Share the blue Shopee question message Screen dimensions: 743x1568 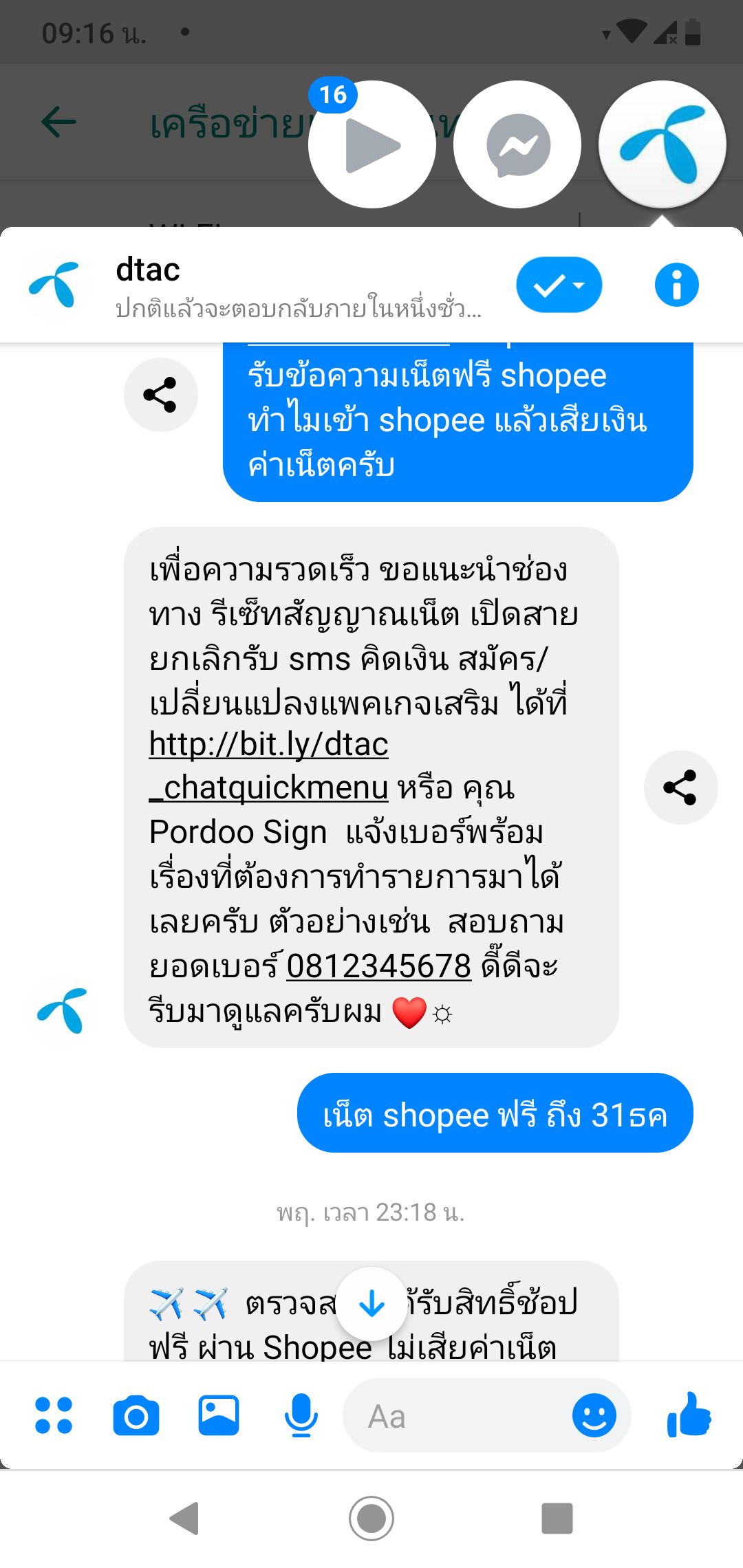[161, 395]
